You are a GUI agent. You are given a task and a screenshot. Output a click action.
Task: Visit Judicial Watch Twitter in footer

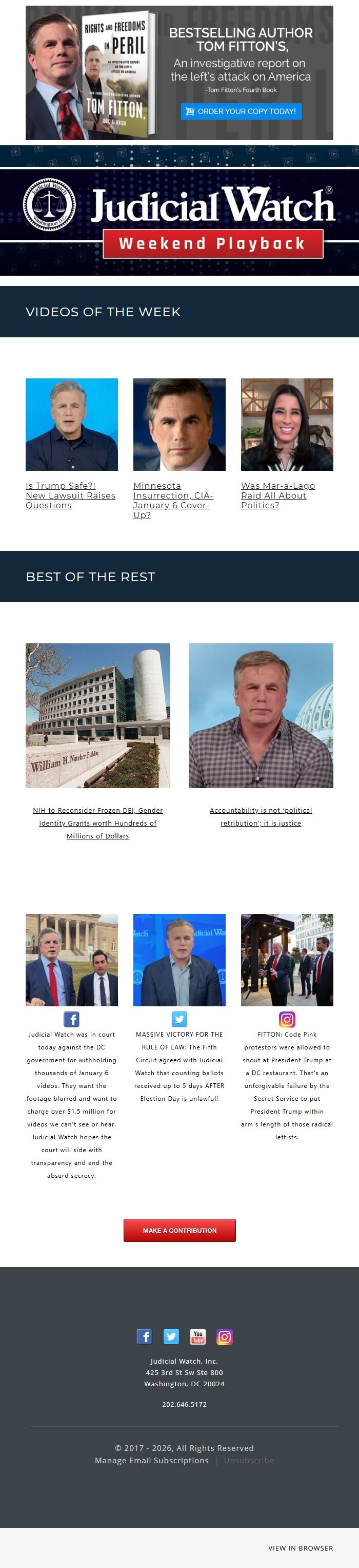171,1336
